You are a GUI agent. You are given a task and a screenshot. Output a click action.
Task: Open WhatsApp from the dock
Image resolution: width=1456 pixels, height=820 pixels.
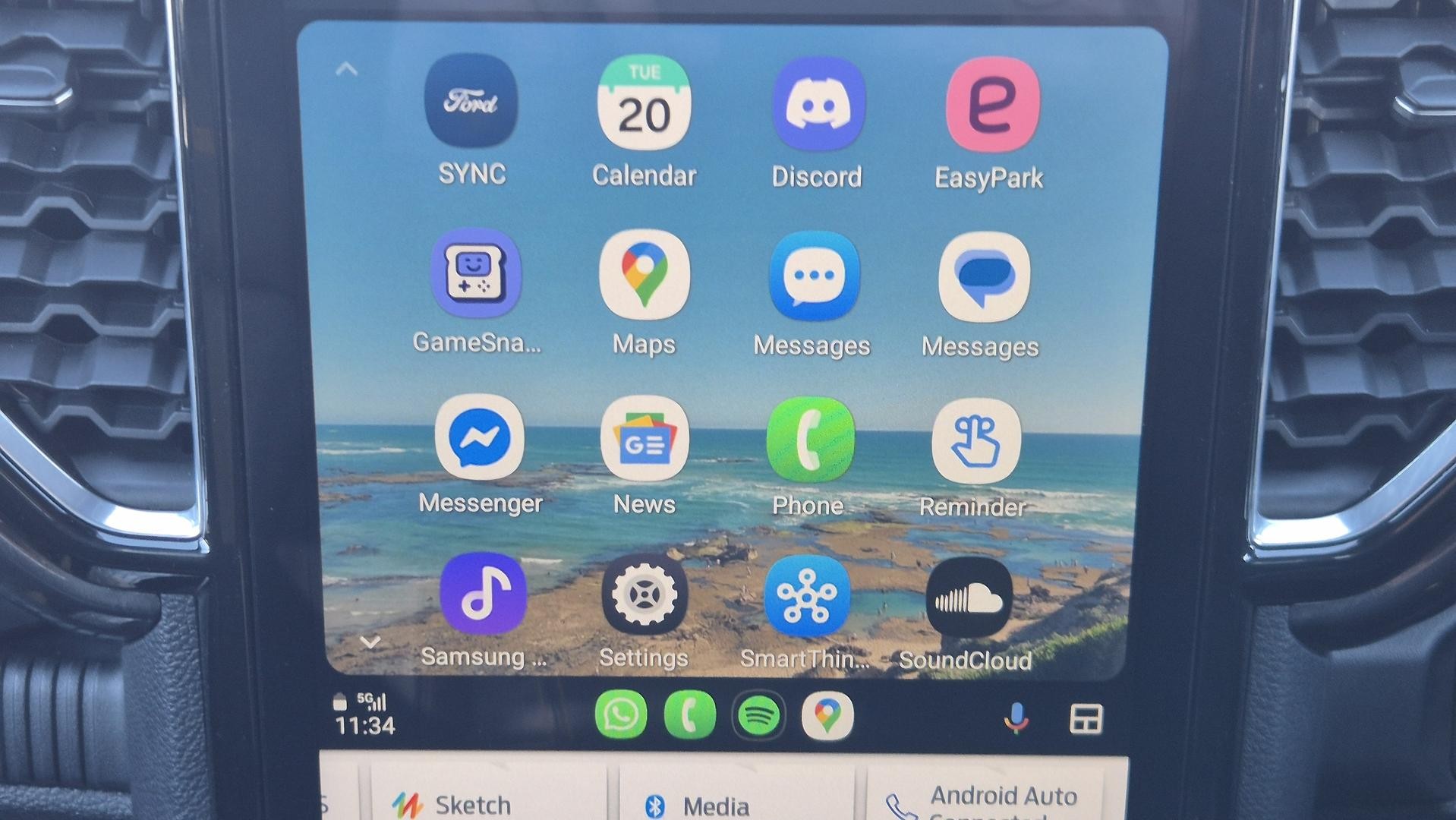[x=621, y=715]
